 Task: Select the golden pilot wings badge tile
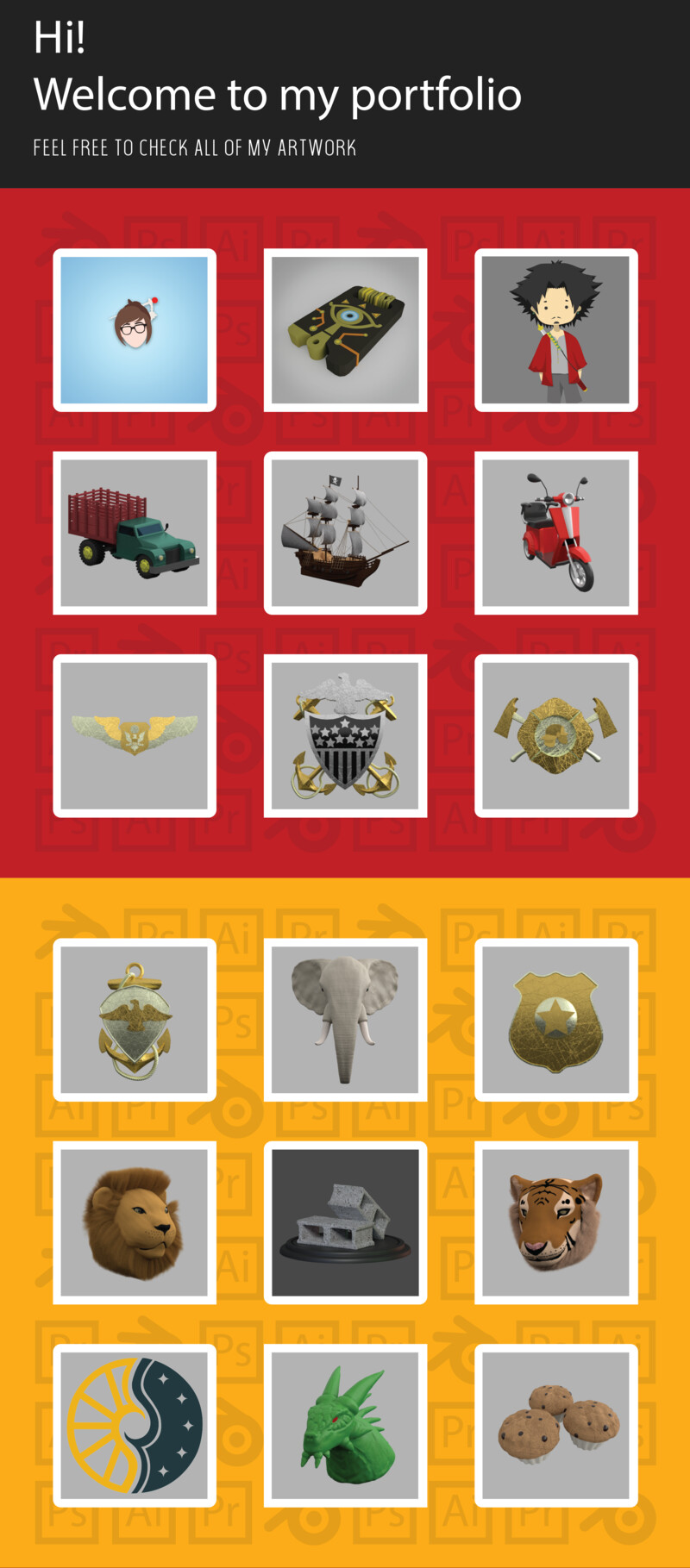pyautogui.click(x=135, y=735)
